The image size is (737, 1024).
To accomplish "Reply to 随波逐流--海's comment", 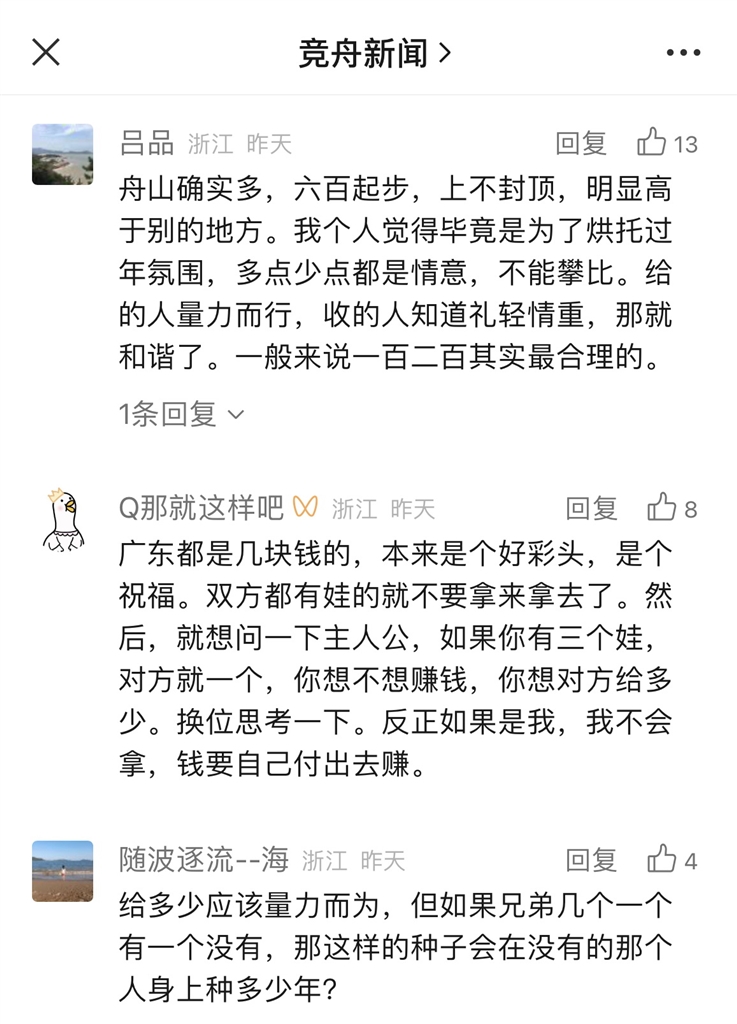I will (x=591, y=860).
